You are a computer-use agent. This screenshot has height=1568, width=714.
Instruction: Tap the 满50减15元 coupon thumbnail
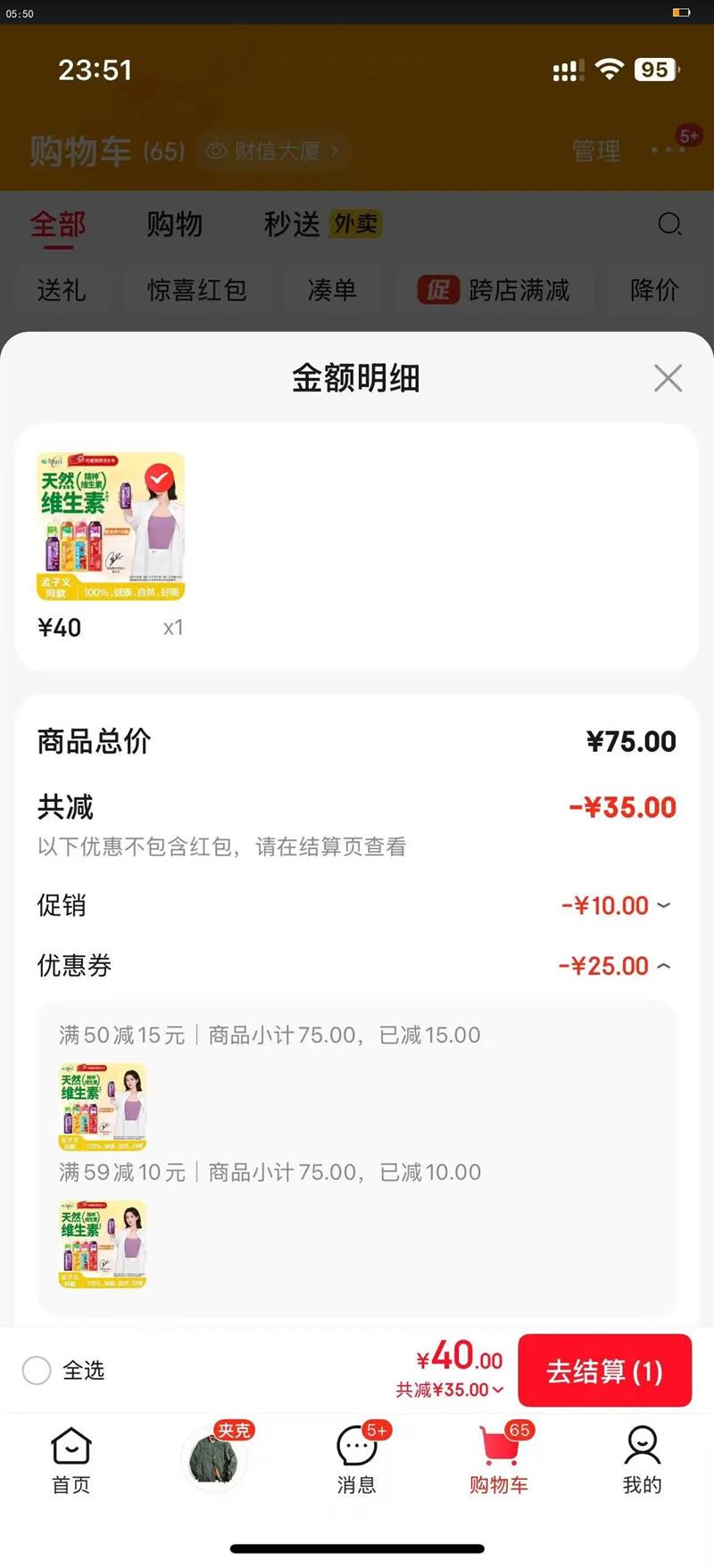click(102, 1107)
